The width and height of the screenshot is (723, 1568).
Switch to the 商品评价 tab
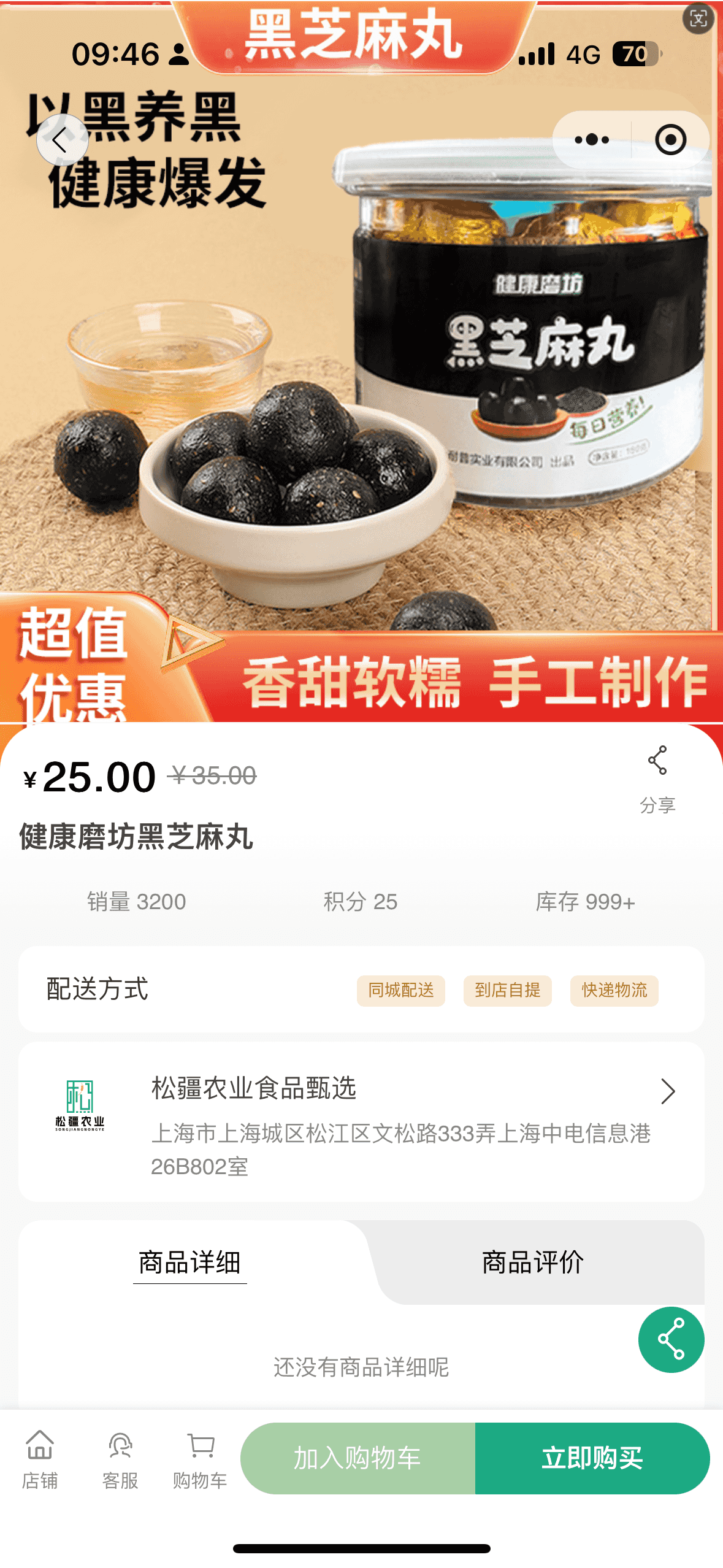532,1262
